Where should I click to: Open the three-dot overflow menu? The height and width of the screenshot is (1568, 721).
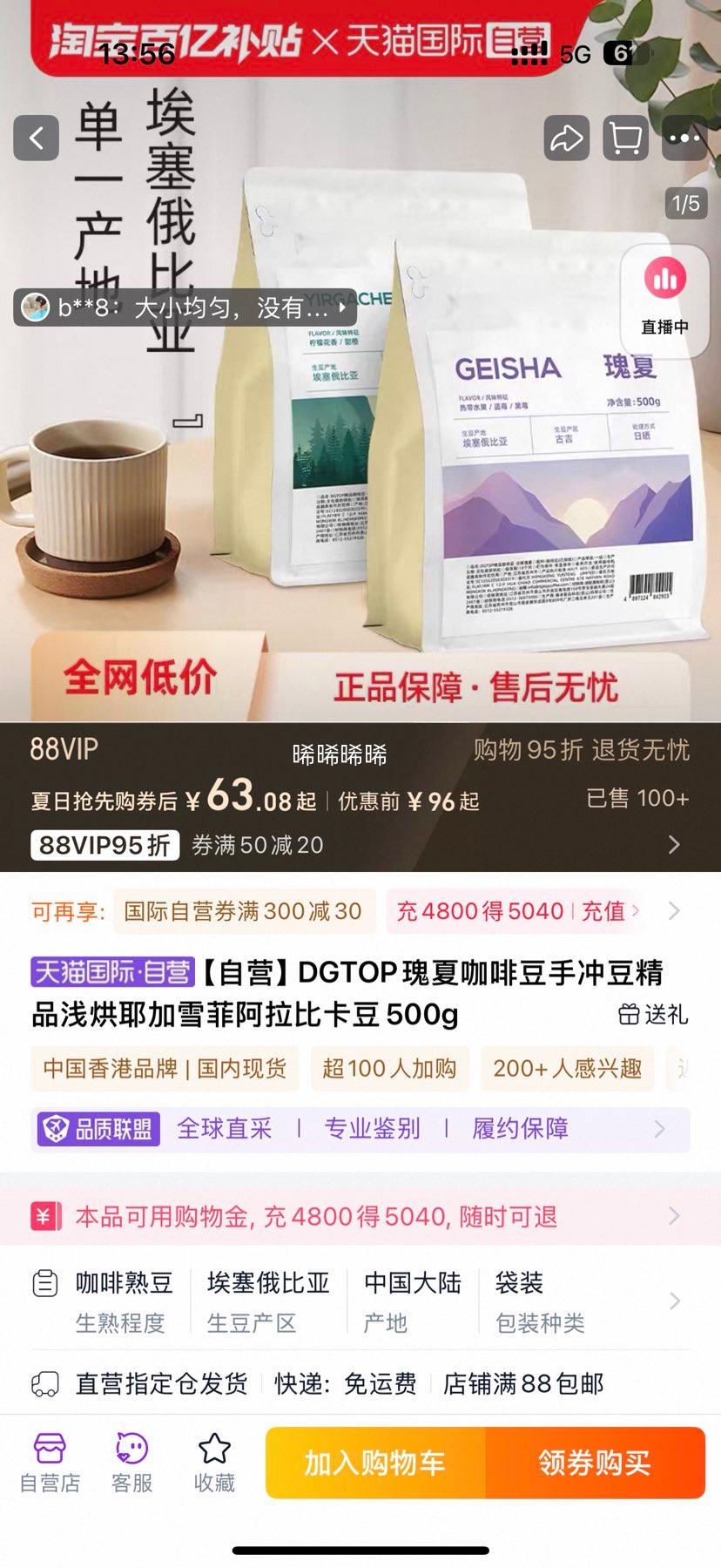tap(684, 138)
